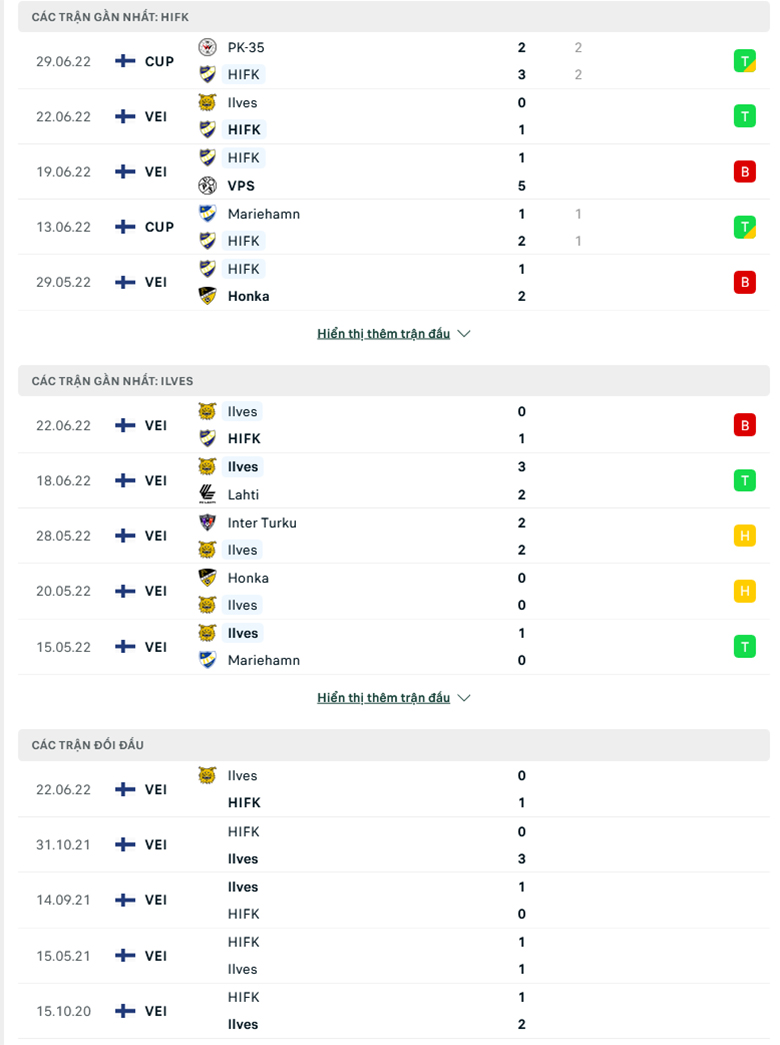Open the head-to-head match from 14.09.21

[x=393, y=900]
